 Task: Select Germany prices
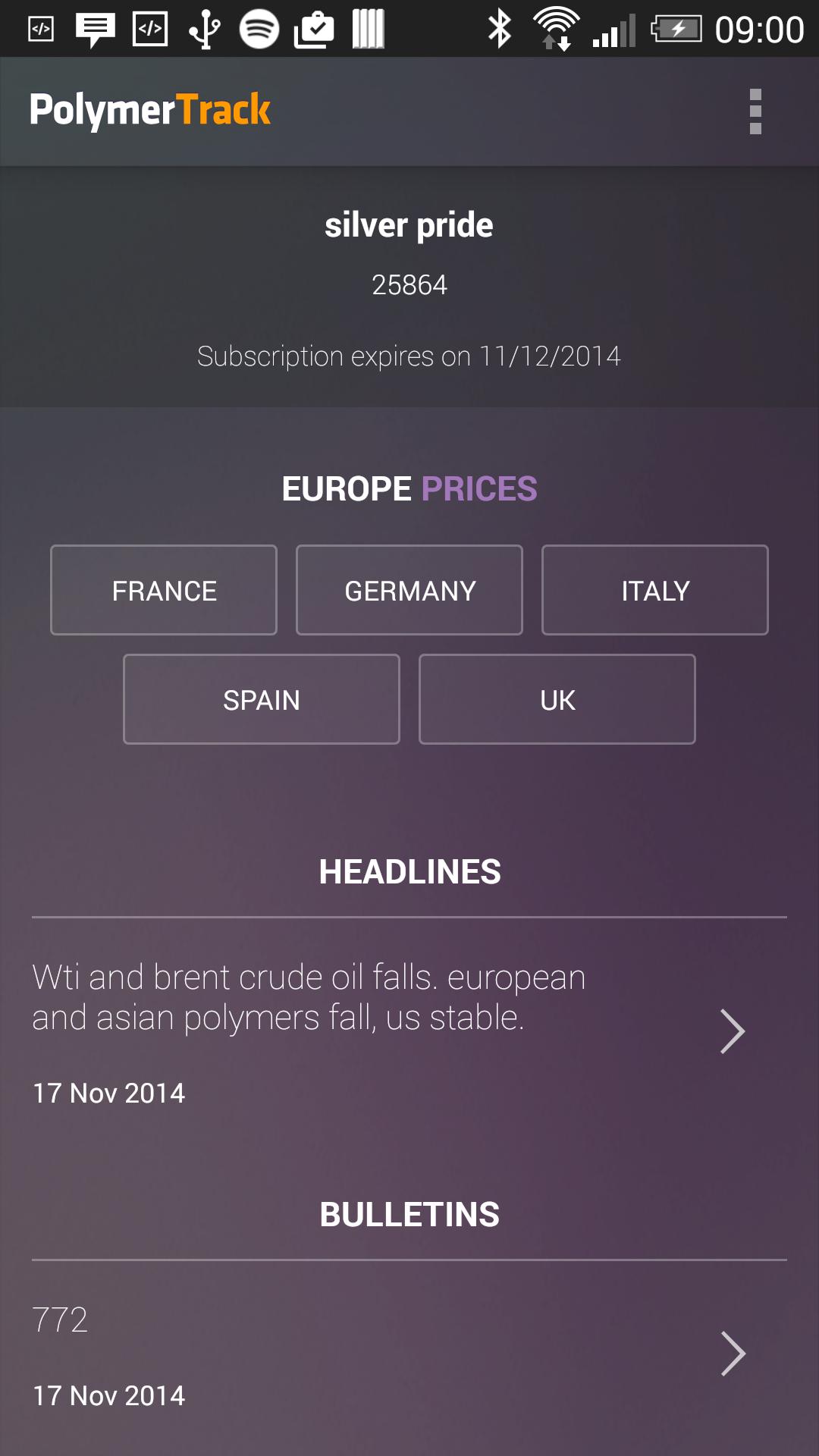409,590
